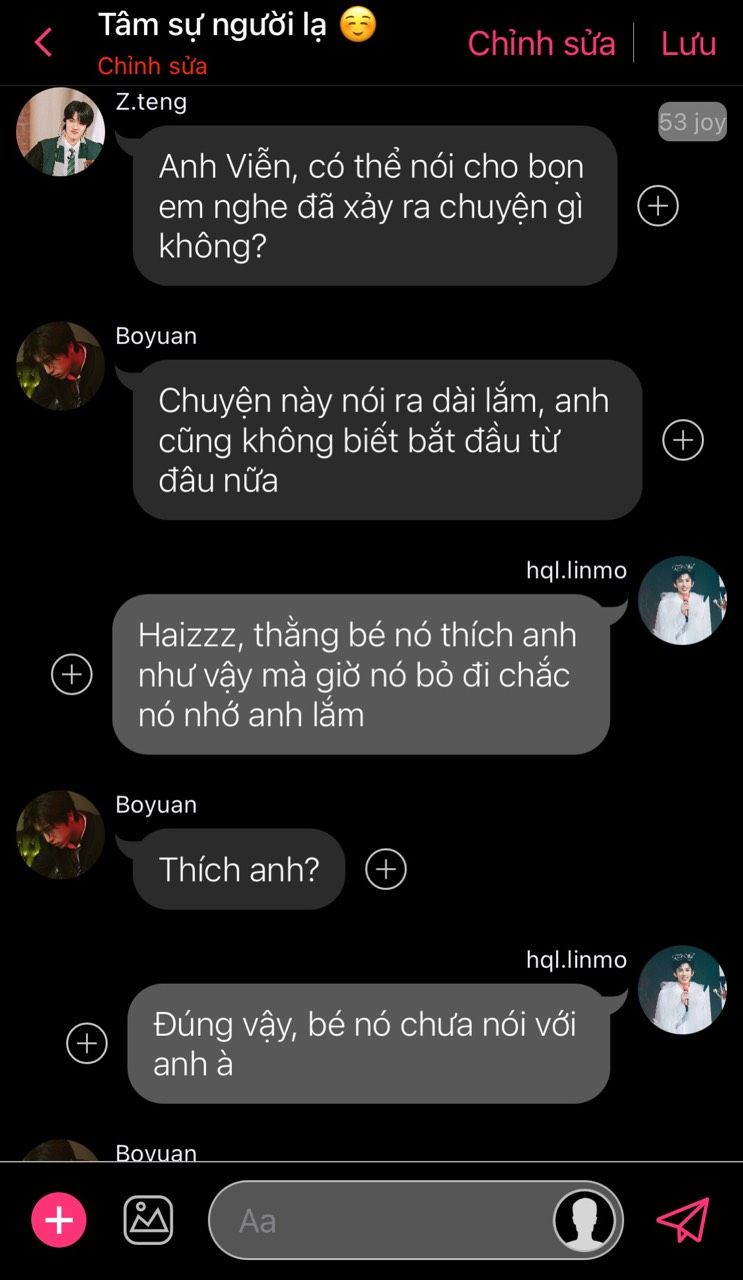This screenshot has height=1280, width=743.
Task: Go back using the pink arrow
Action: [x=43, y=43]
